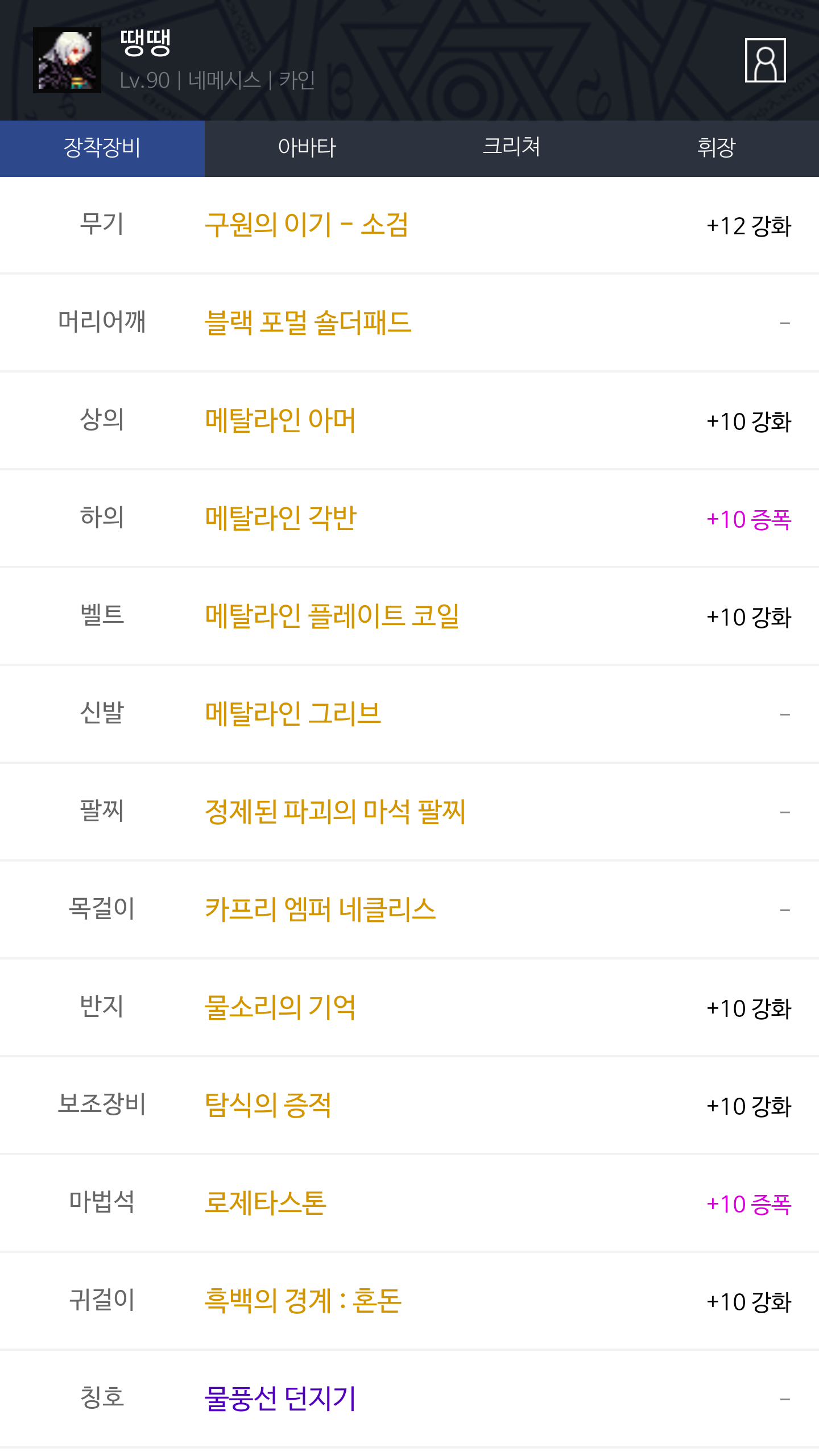Select the 장착장비 tab
Image resolution: width=819 pixels, height=1456 pixels.
[x=102, y=148]
